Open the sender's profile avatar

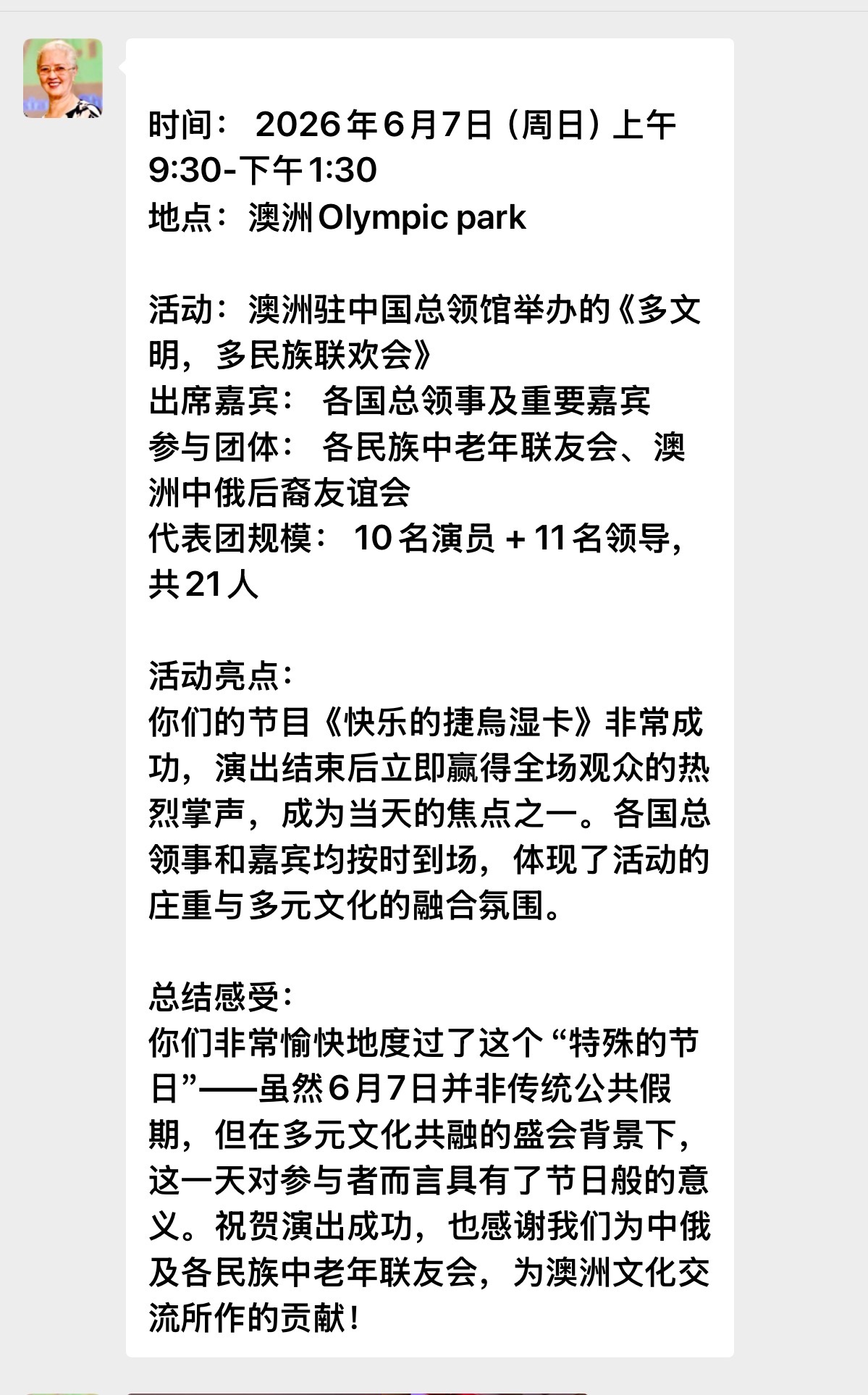click(63, 78)
